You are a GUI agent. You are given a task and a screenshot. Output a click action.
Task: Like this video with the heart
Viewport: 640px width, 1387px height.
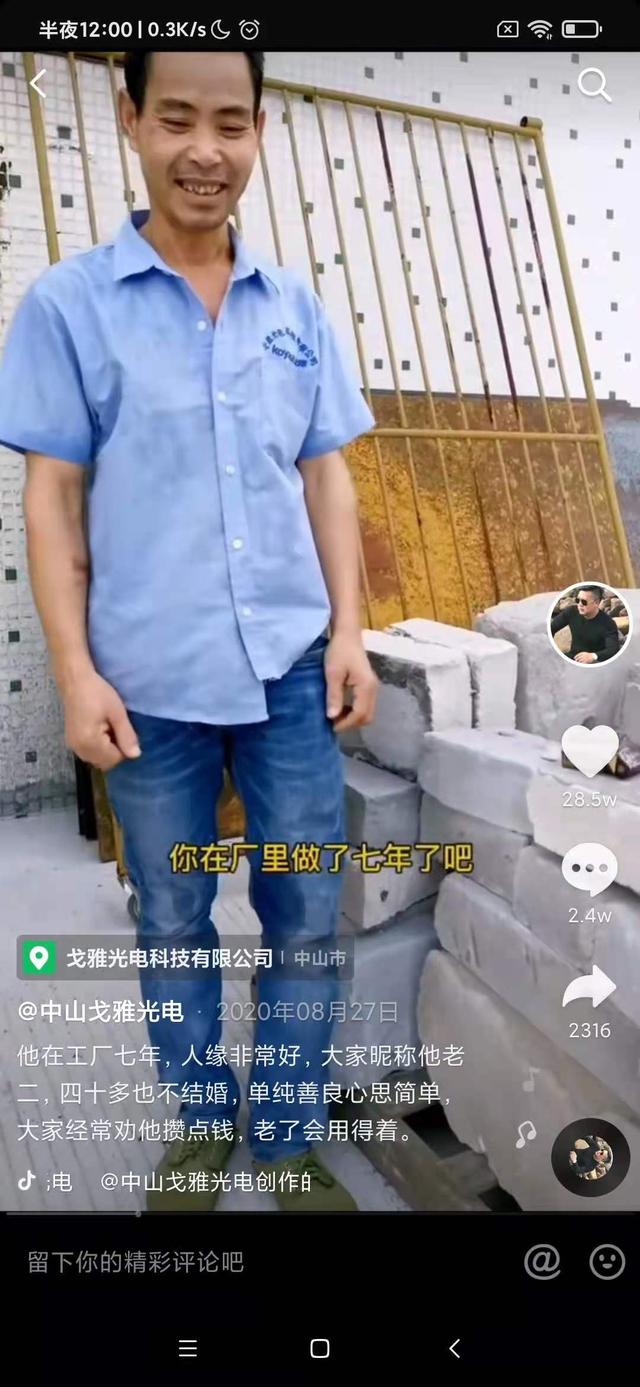tap(589, 751)
